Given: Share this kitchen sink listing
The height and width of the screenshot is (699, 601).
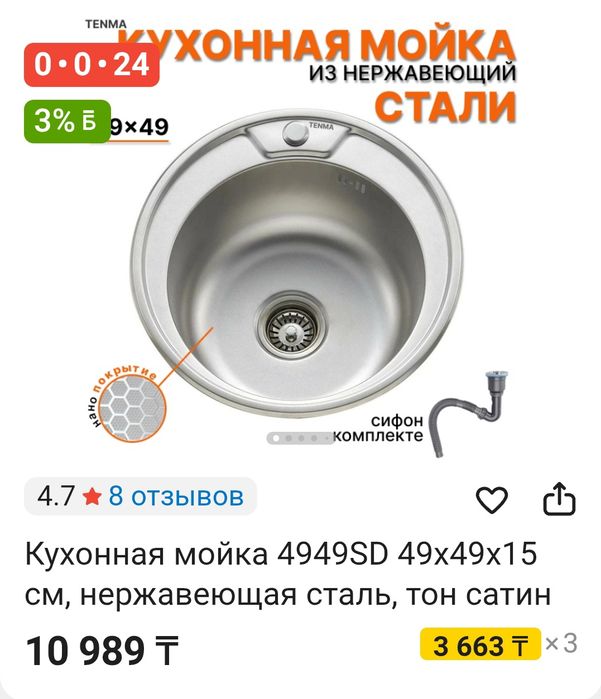Looking at the screenshot, I should (560, 498).
